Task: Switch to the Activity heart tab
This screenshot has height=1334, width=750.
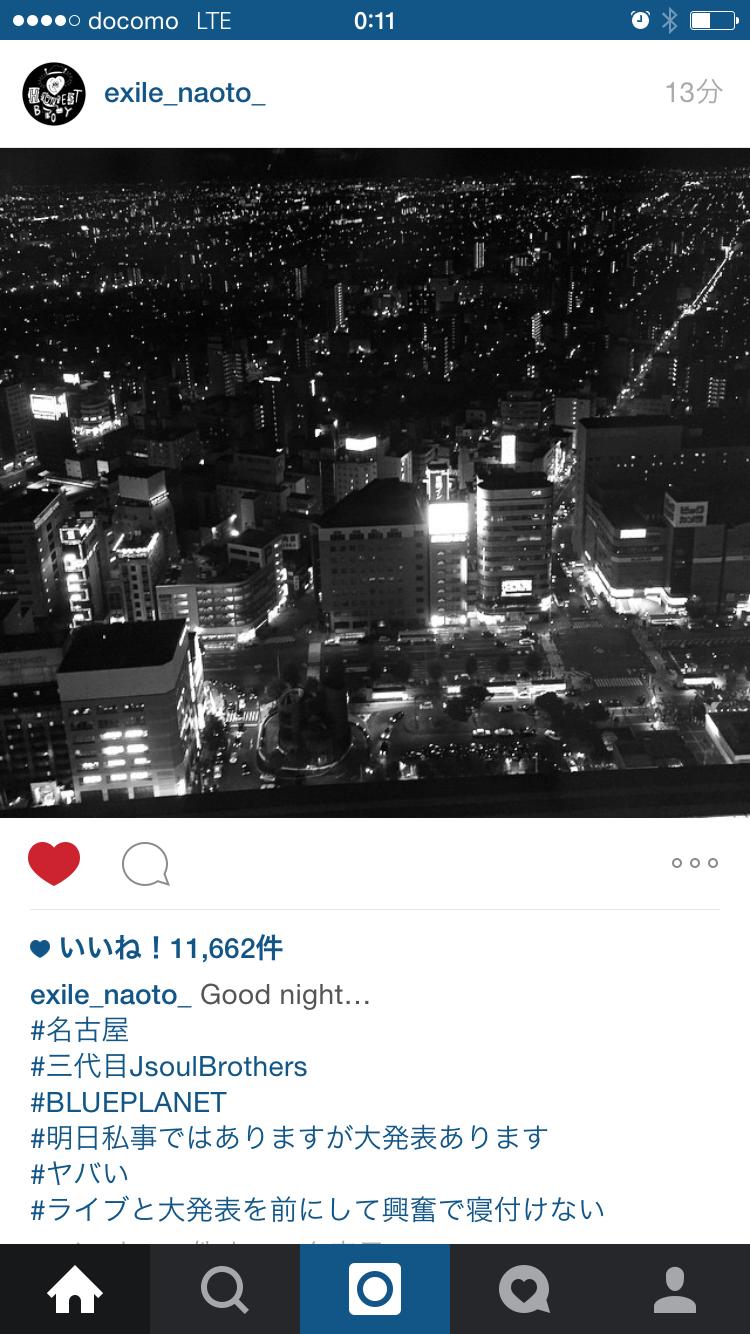Action: (525, 1290)
